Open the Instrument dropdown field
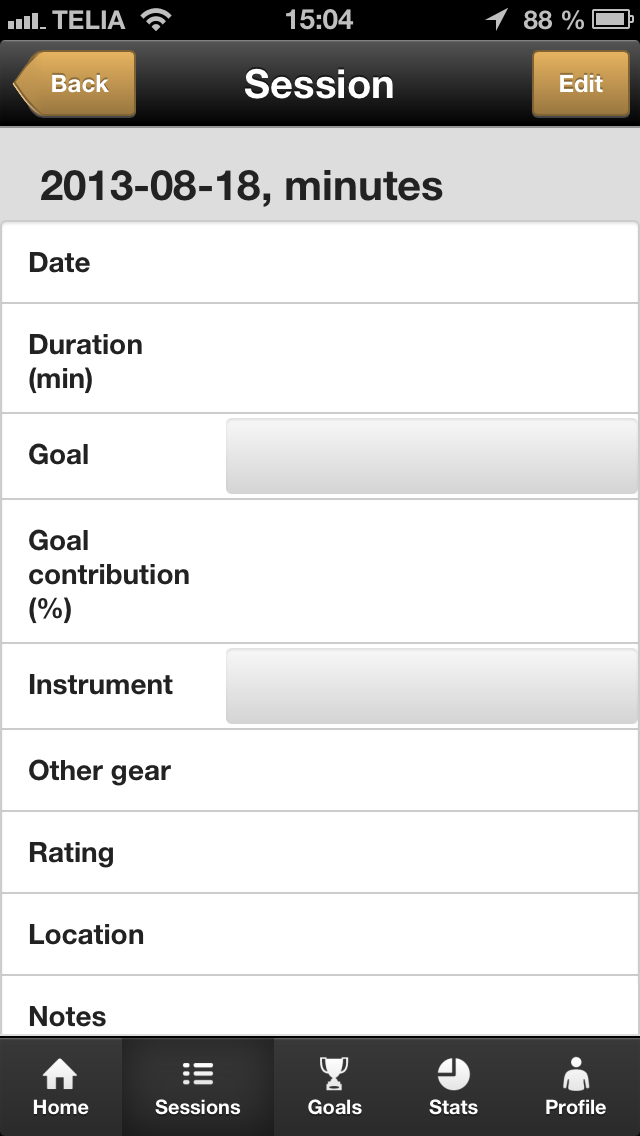 (432, 686)
